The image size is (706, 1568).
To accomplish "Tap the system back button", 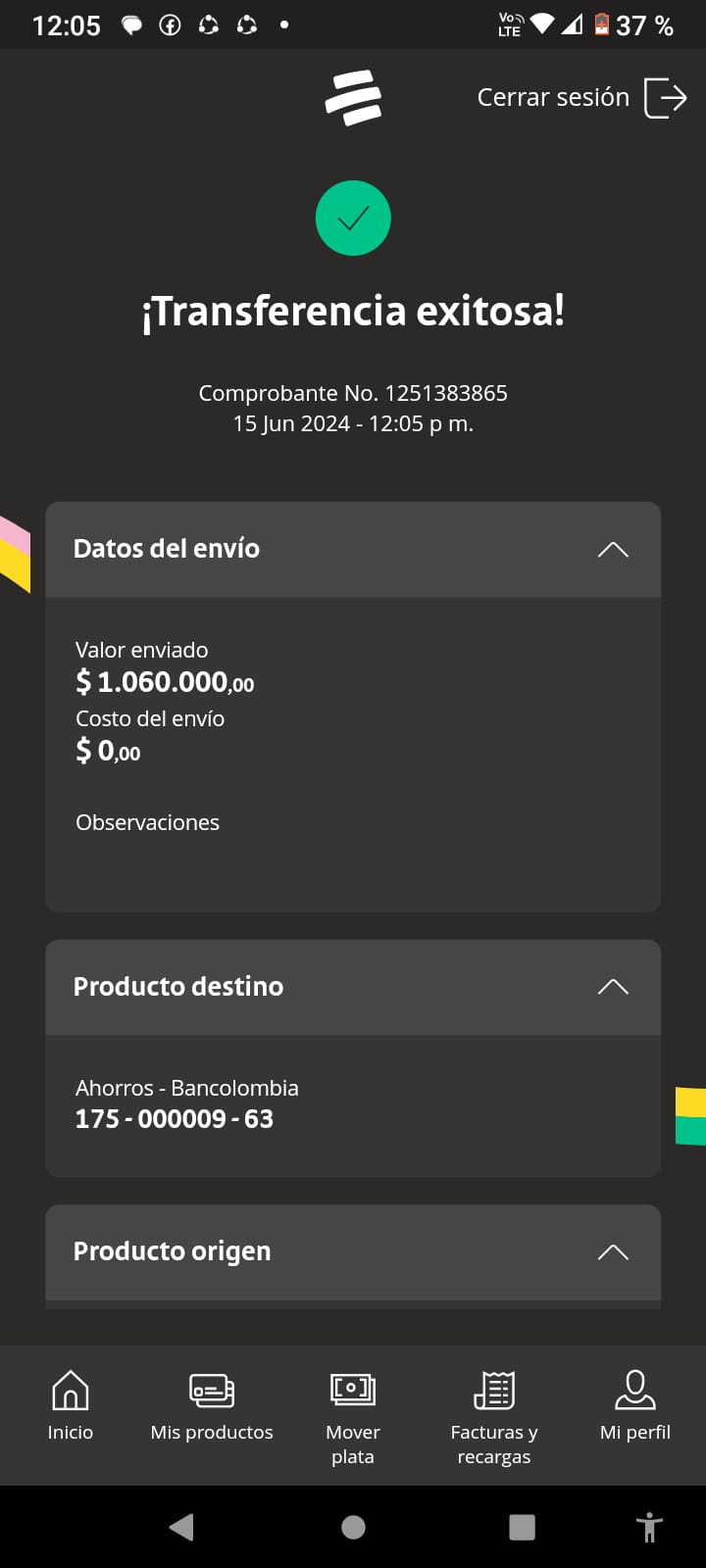I will click(181, 1527).
